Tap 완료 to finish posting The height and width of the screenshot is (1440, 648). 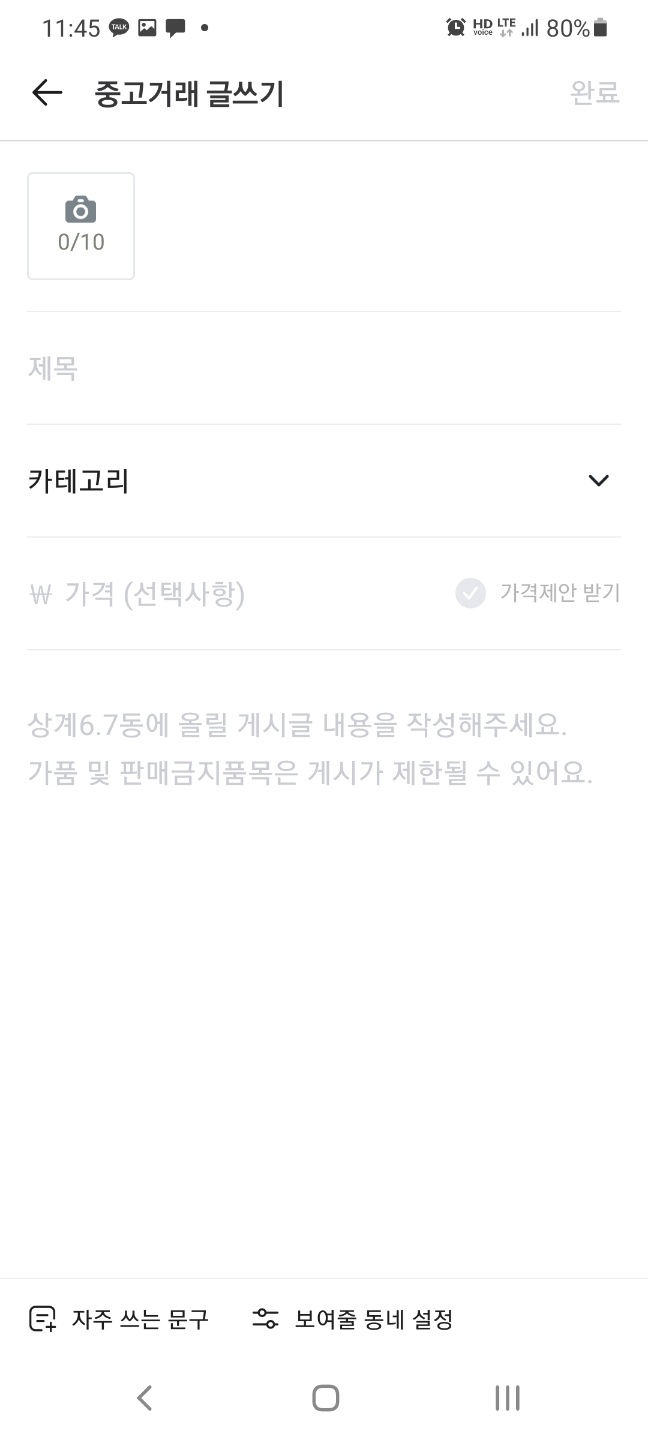pyautogui.click(x=594, y=93)
